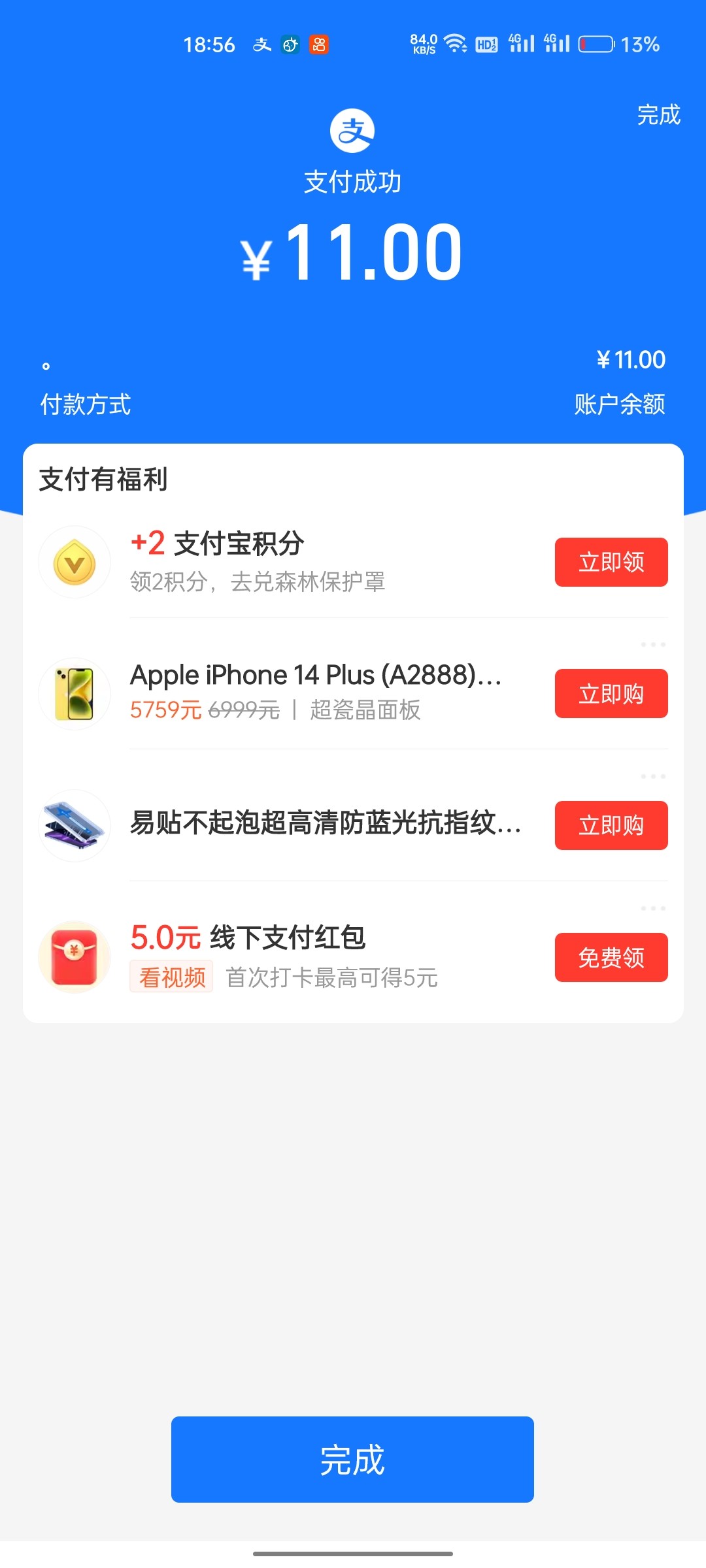Tap the gesture navigation bar at the bottom

point(353,1554)
